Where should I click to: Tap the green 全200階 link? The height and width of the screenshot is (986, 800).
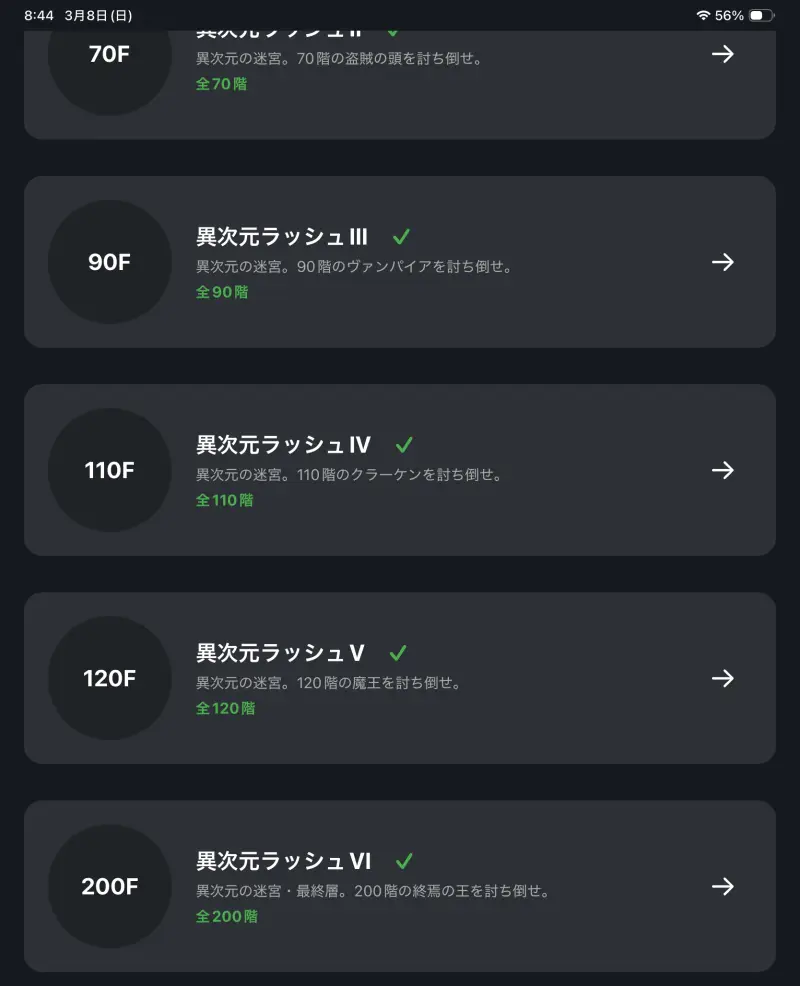point(226,916)
